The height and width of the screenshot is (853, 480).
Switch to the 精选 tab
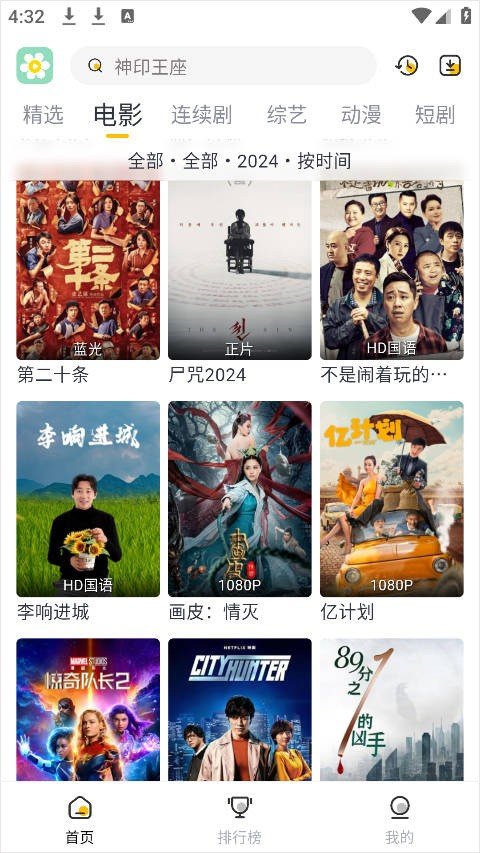(43, 115)
